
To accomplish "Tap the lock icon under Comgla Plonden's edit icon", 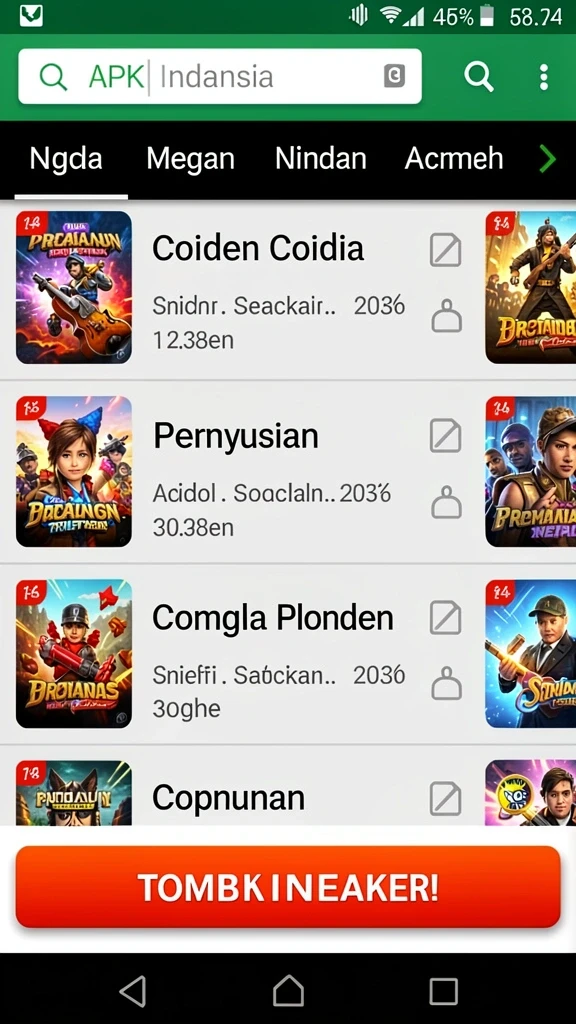I will [447, 683].
